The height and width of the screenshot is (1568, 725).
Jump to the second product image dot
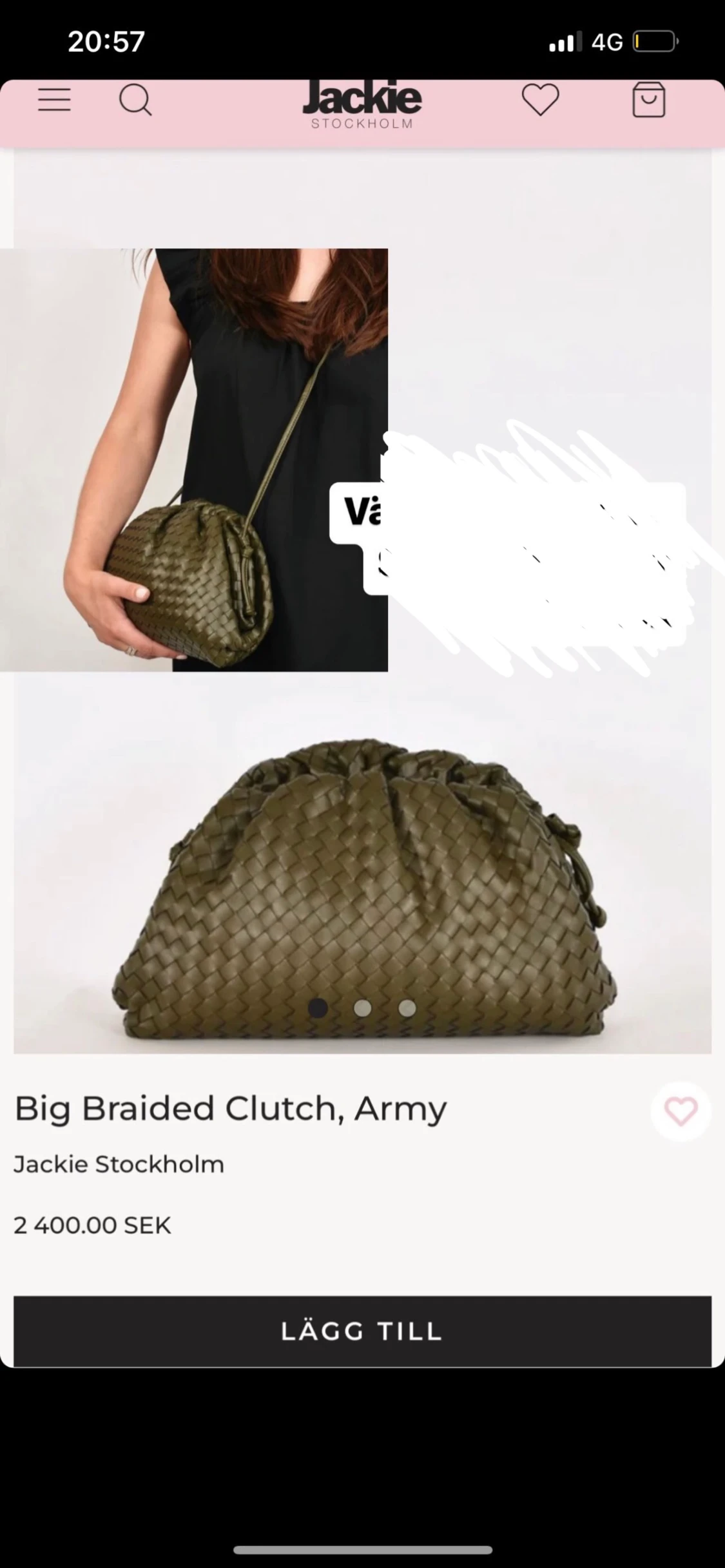coord(362,1008)
